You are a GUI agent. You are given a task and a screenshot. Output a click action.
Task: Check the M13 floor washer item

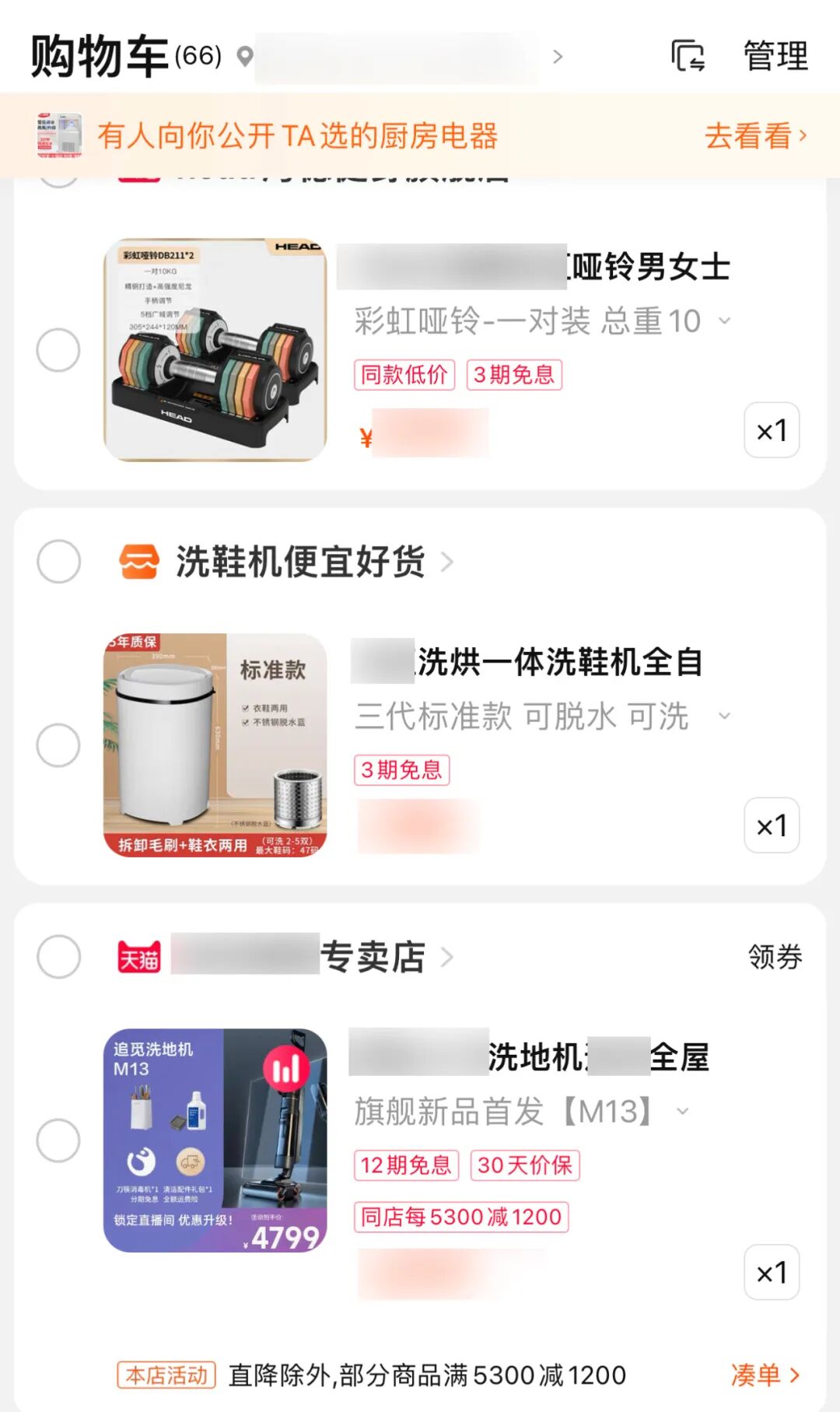(58, 1140)
